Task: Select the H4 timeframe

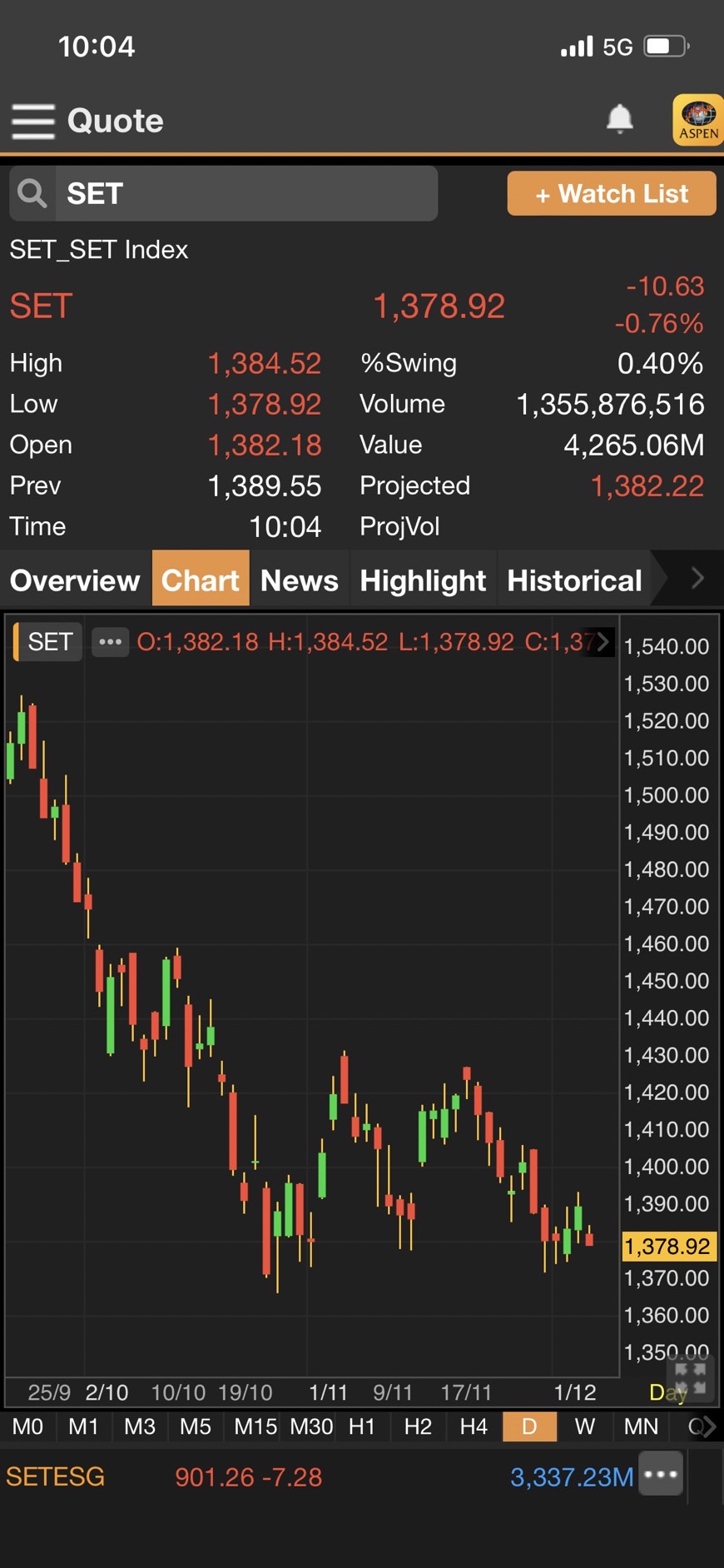Action: point(474,1426)
